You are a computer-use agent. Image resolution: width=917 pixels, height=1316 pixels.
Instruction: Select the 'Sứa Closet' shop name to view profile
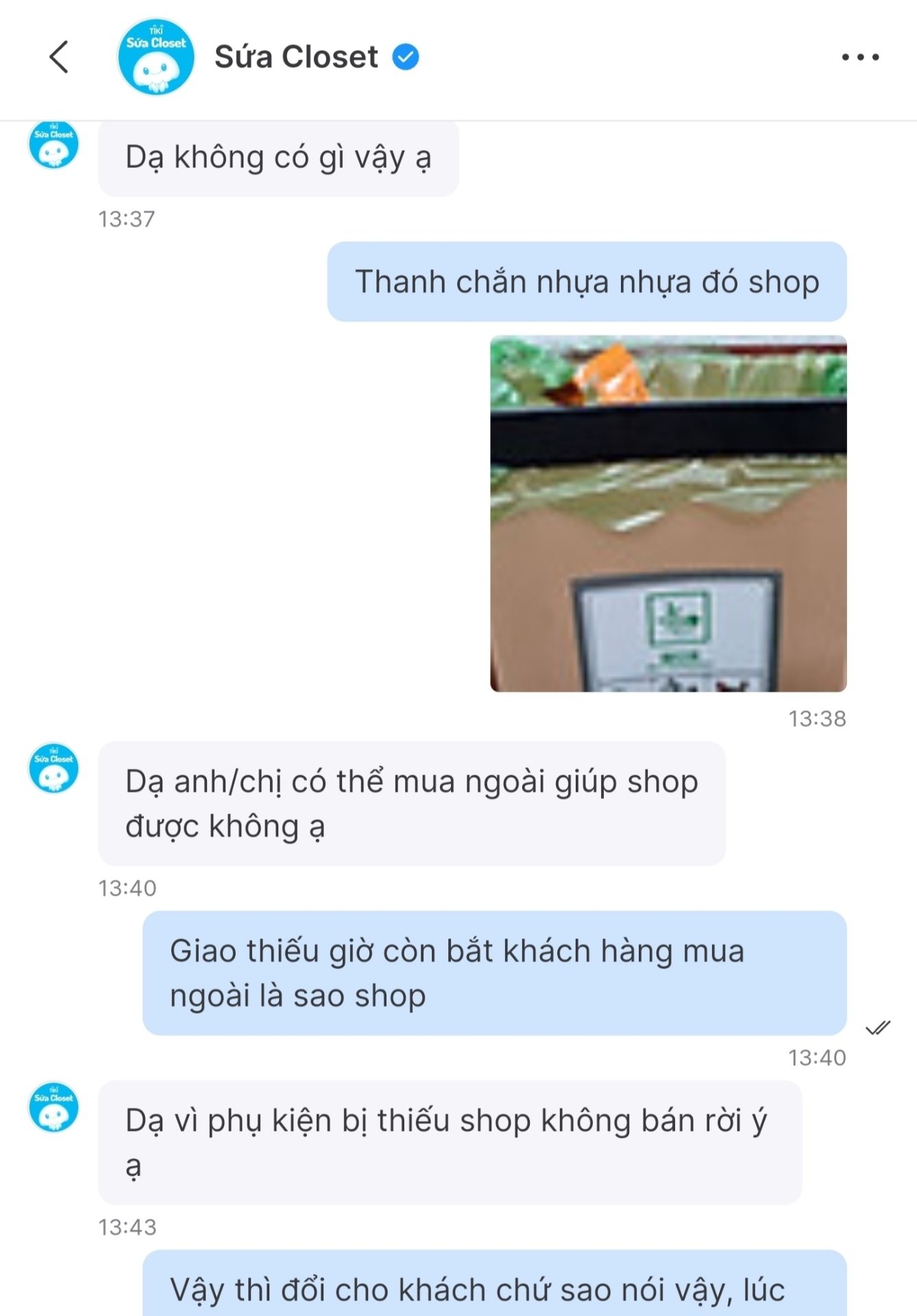(295, 58)
